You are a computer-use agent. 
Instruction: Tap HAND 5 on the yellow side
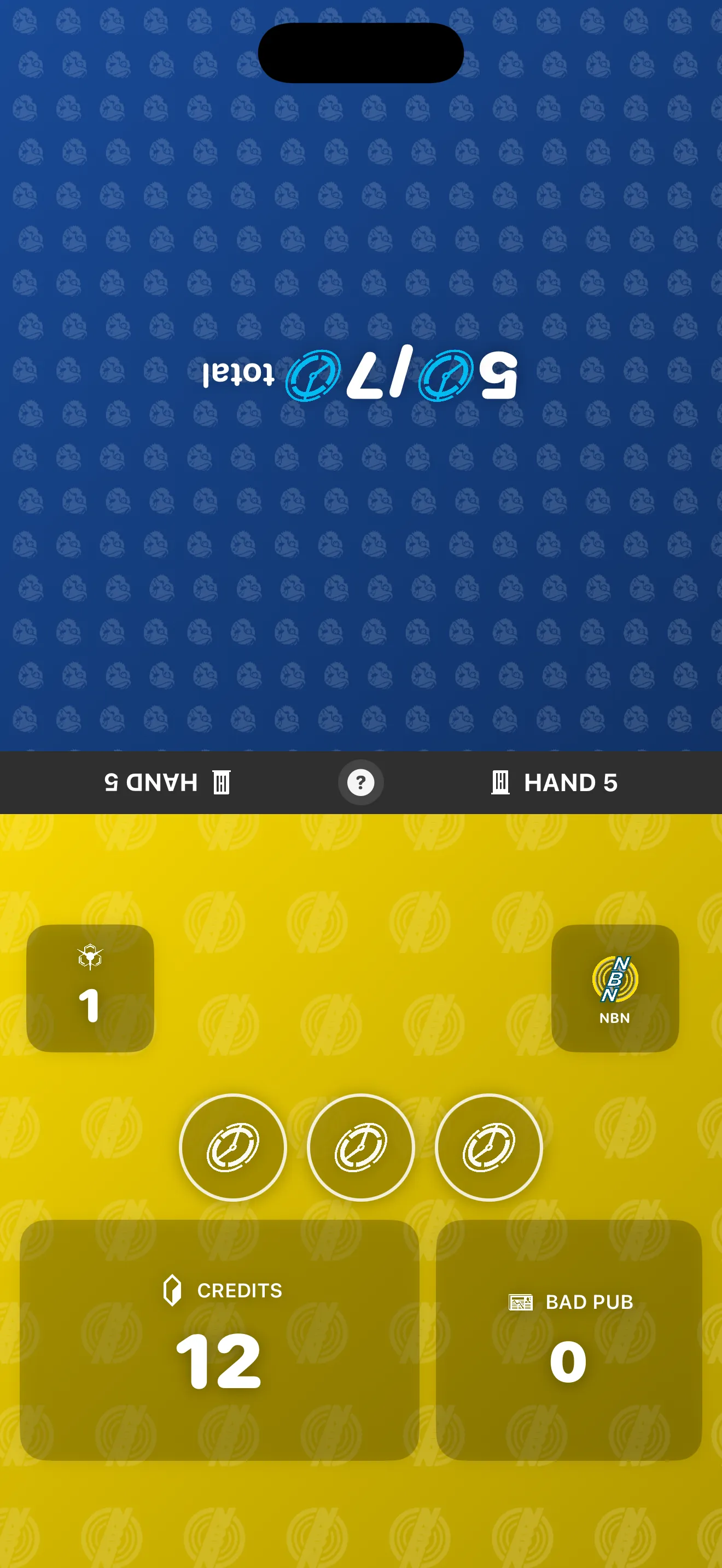[x=570, y=783]
